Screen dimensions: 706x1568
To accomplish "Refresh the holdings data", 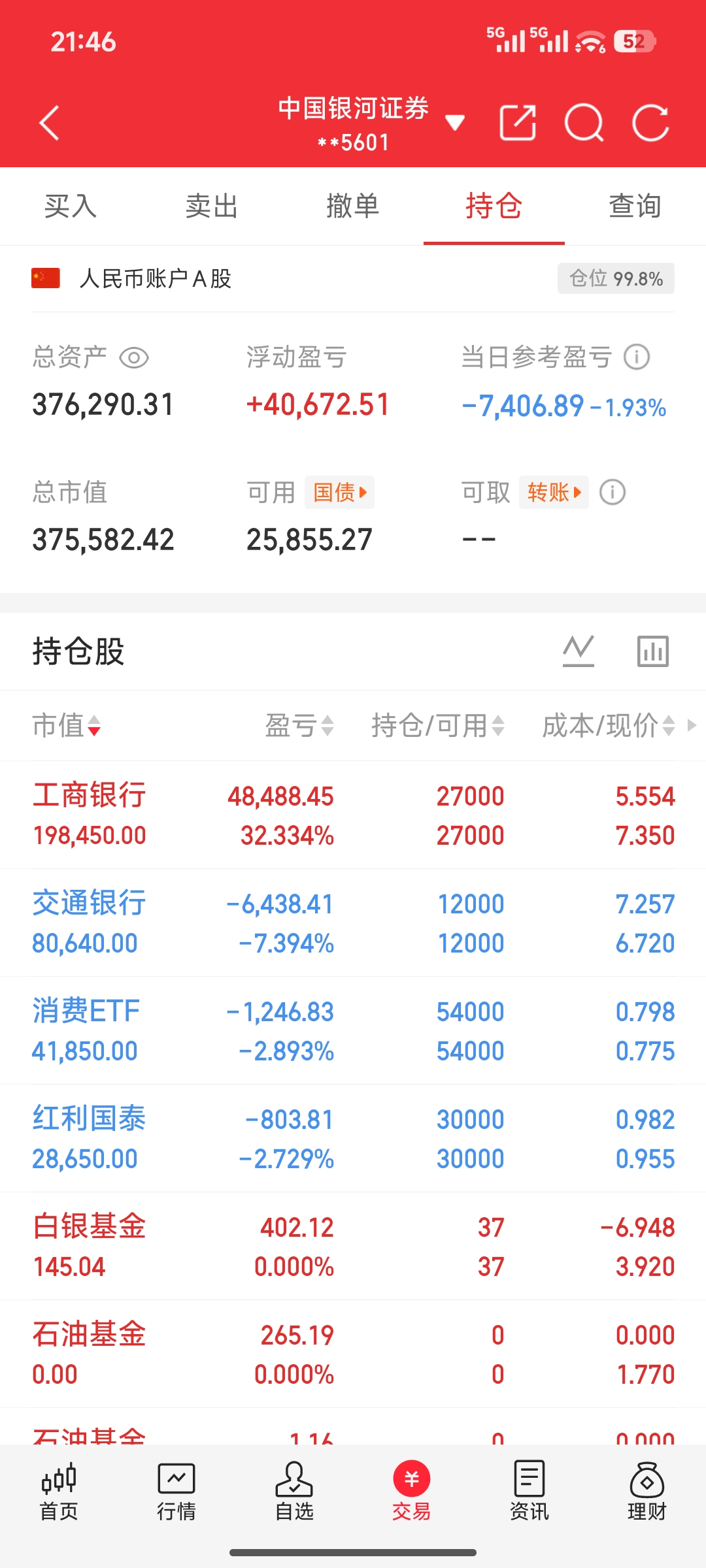I will [x=650, y=122].
